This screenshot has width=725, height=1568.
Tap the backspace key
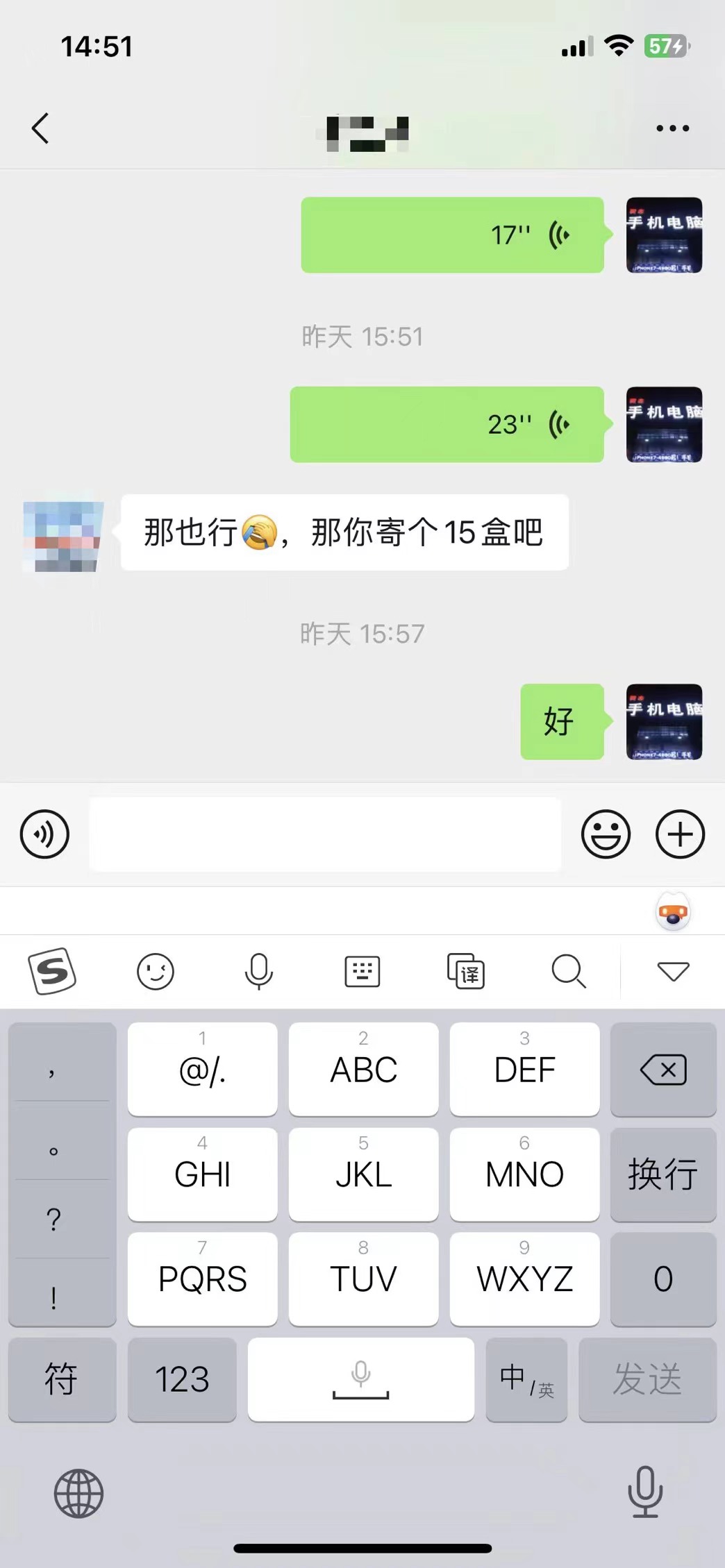pyautogui.click(x=663, y=1069)
